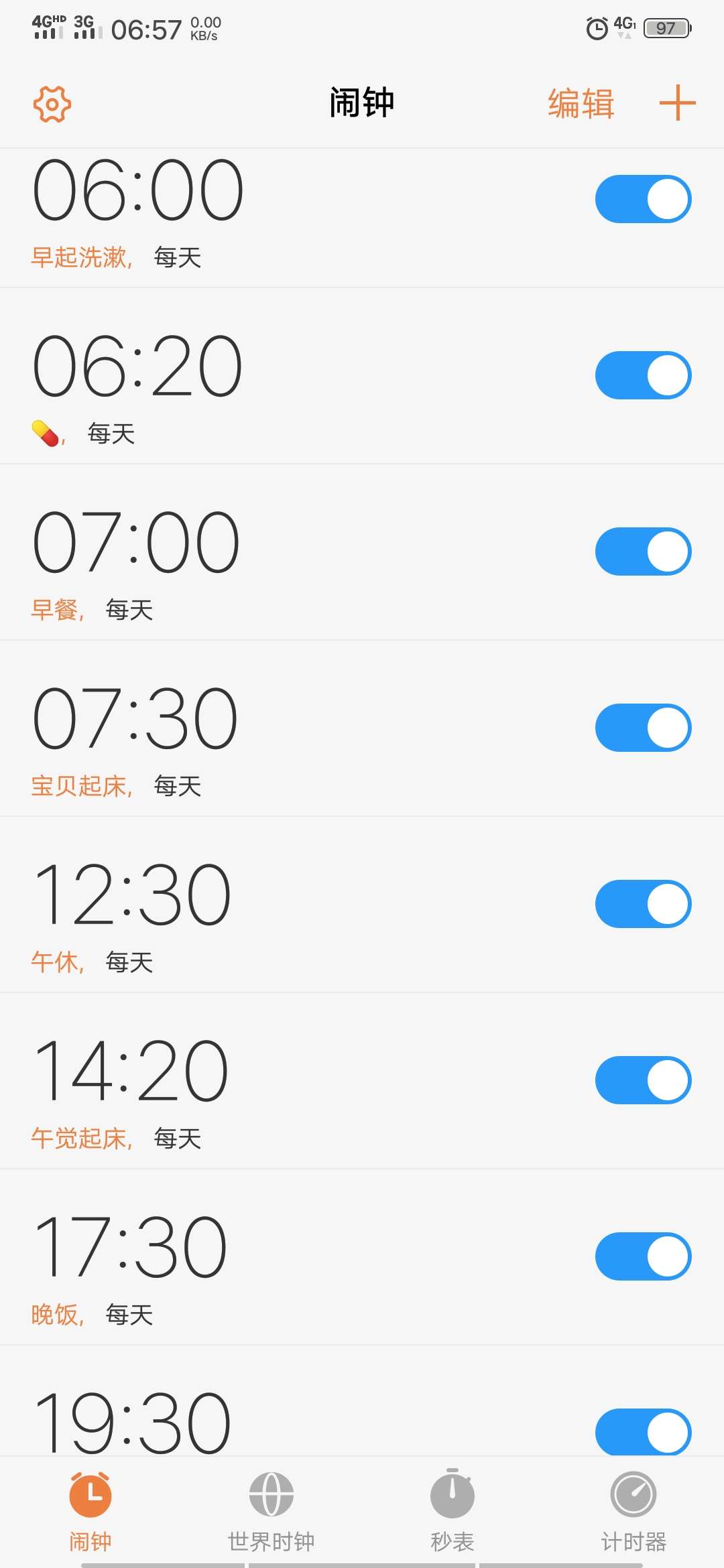Turn off the 07:30 宝贝起床 alarm
The height and width of the screenshot is (1568, 724).
[x=642, y=727]
